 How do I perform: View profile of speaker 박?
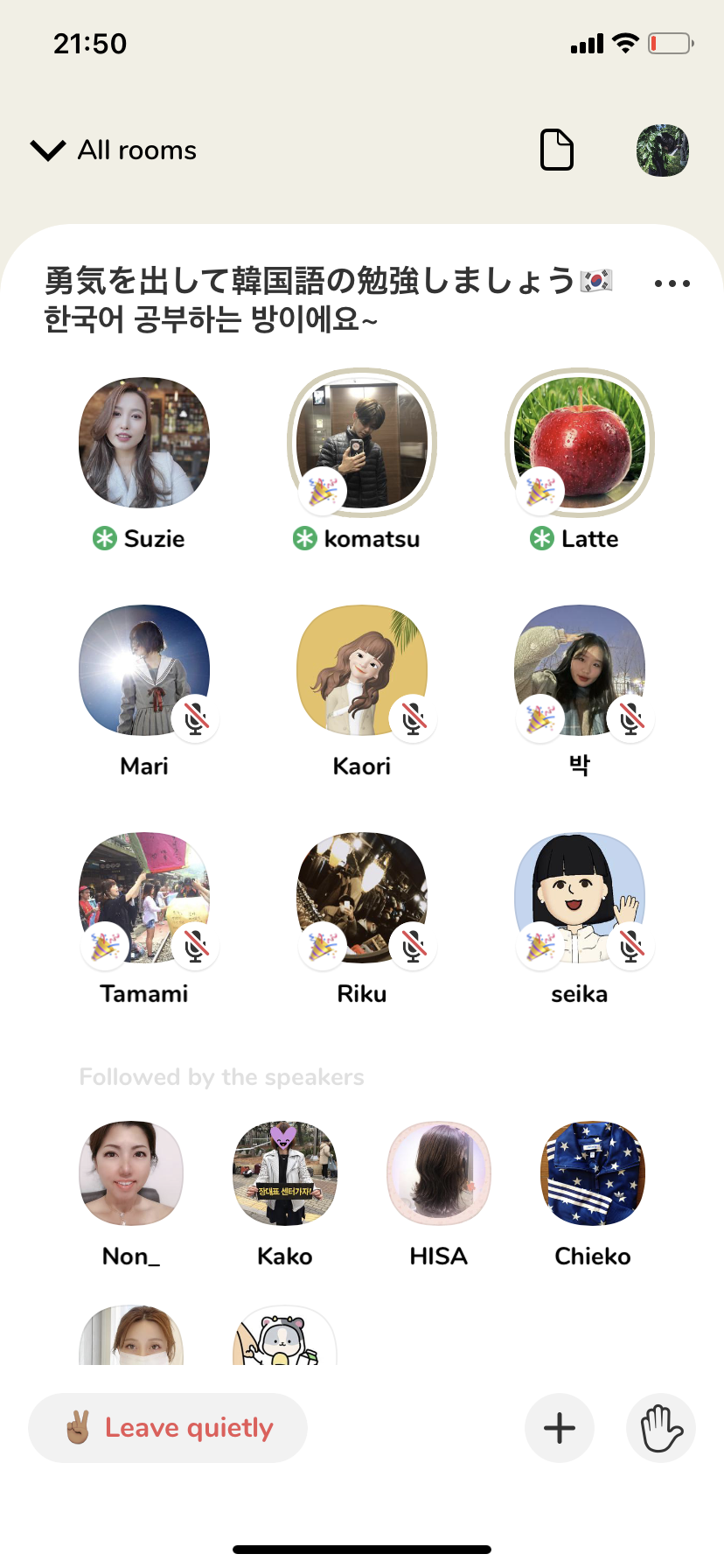[x=580, y=670]
